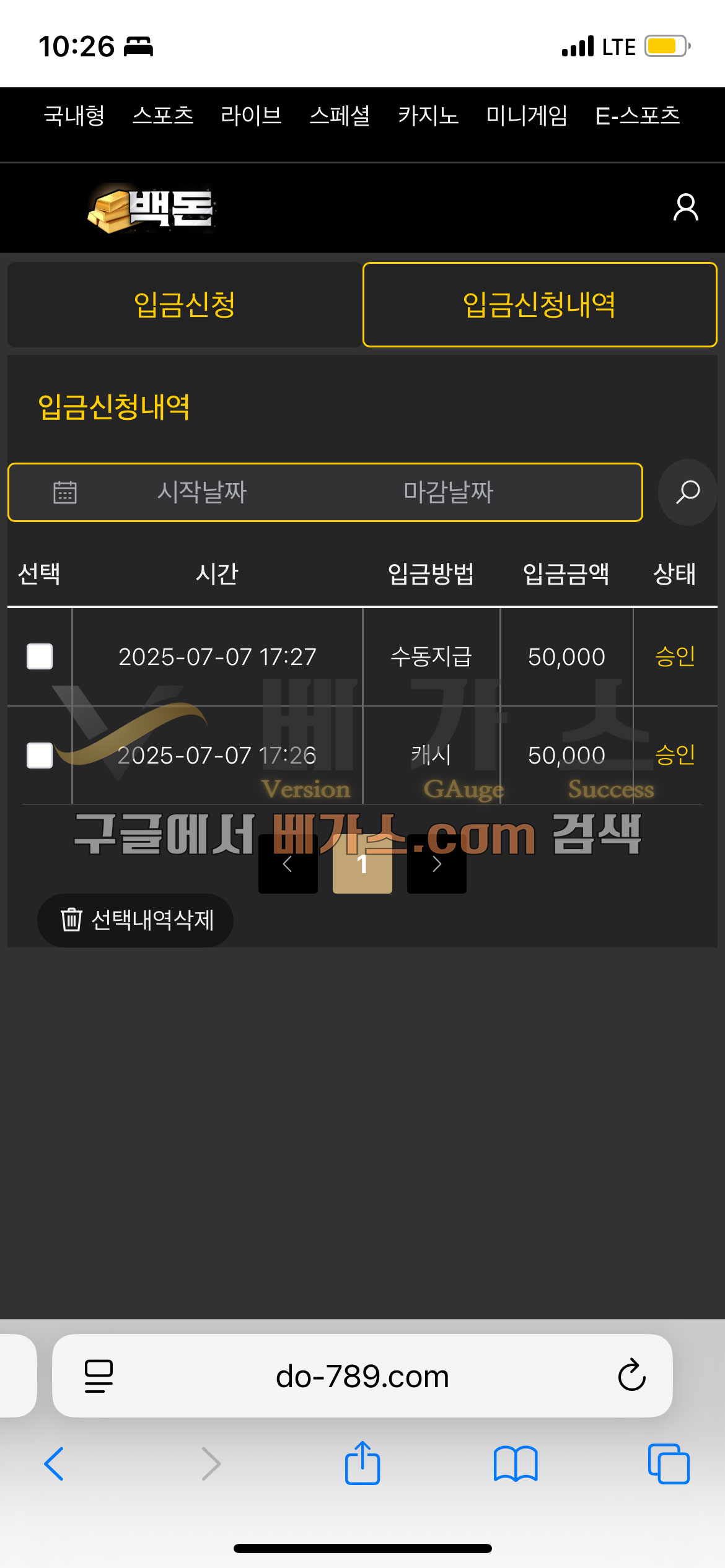Open the 스포츠 menu
This screenshot has height=1568, width=725.
pos(163,116)
